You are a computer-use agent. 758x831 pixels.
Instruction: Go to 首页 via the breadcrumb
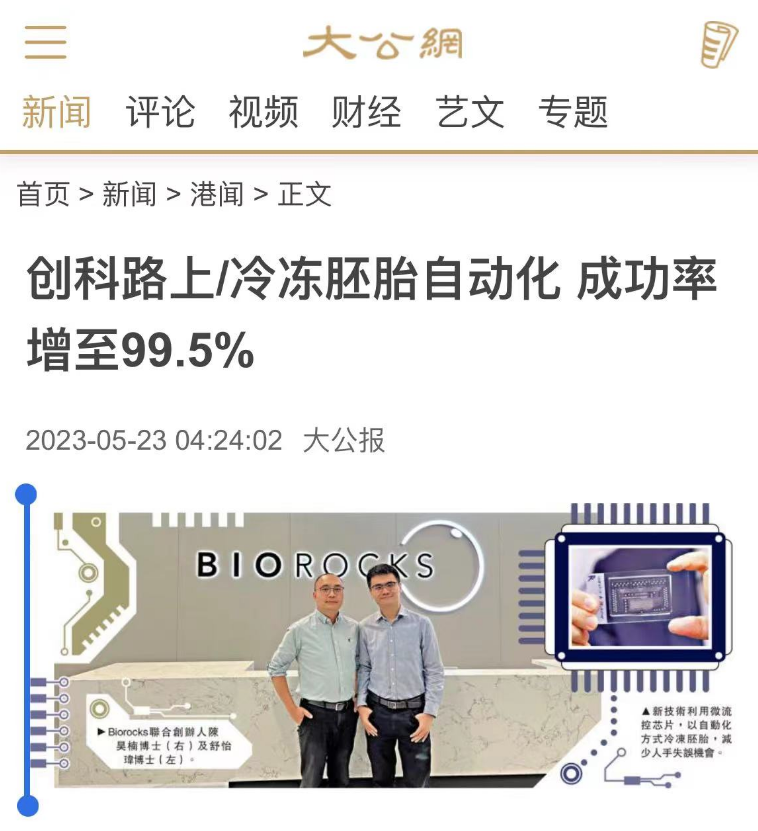click(x=43, y=194)
